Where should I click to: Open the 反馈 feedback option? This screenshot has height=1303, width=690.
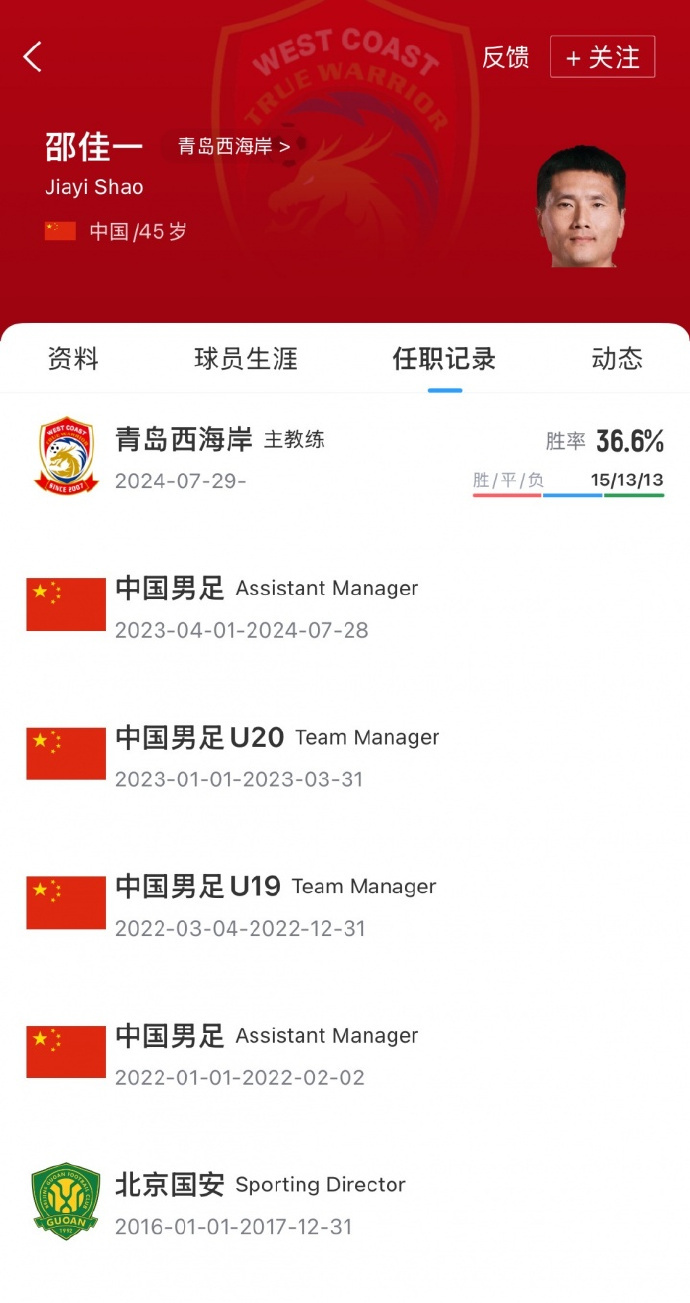tap(505, 57)
